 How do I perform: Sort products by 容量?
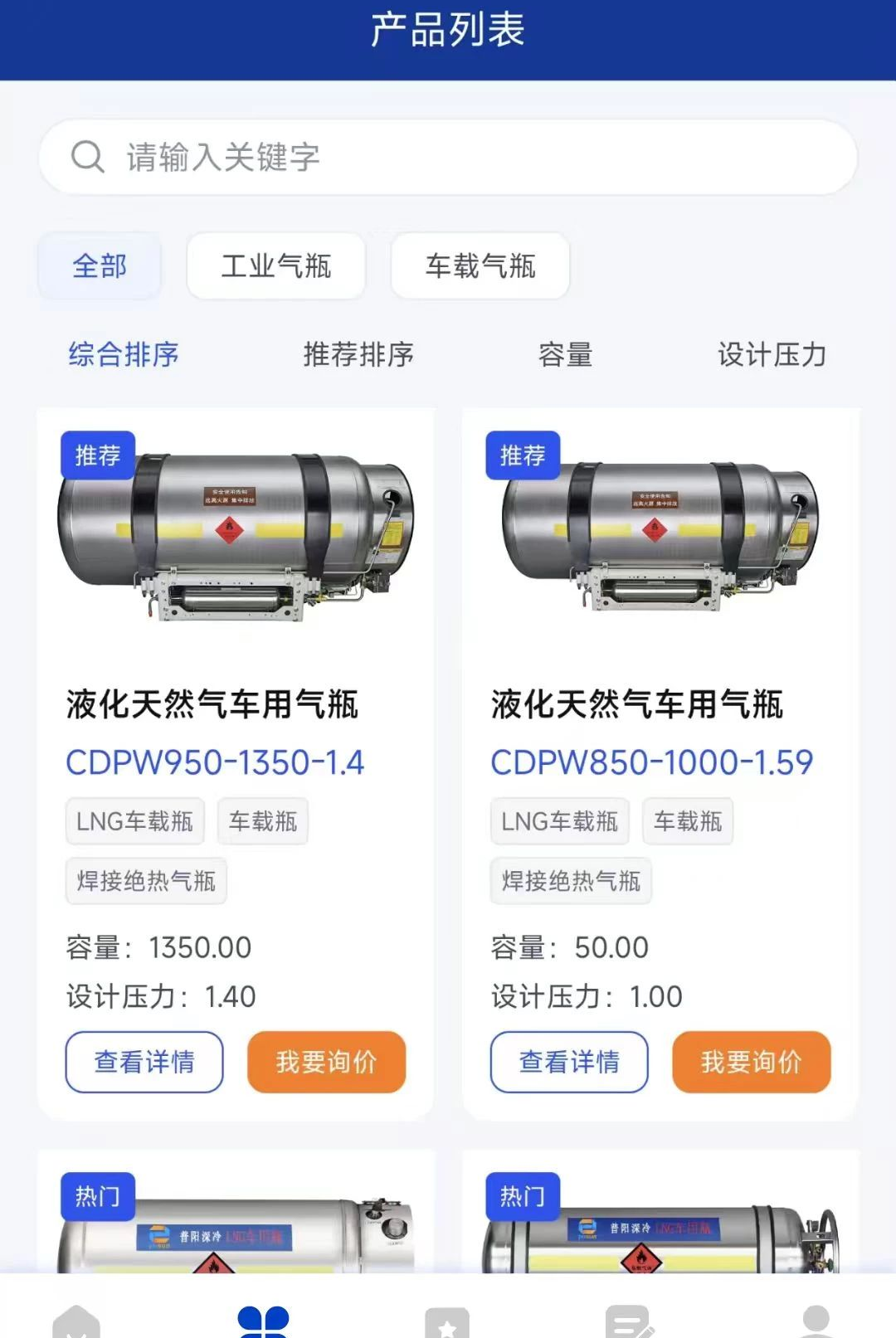point(566,354)
